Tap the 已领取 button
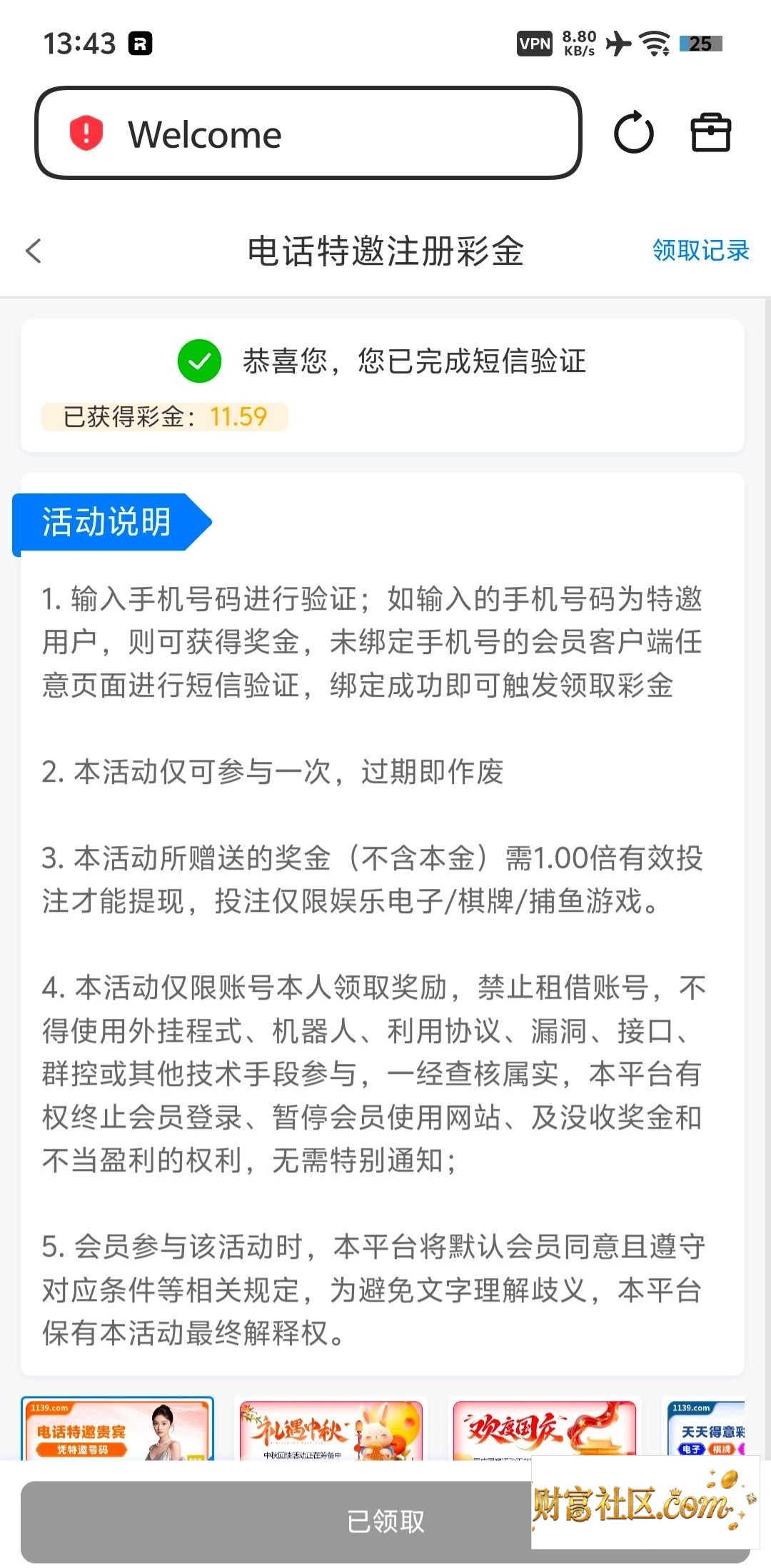 click(385, 1522)
